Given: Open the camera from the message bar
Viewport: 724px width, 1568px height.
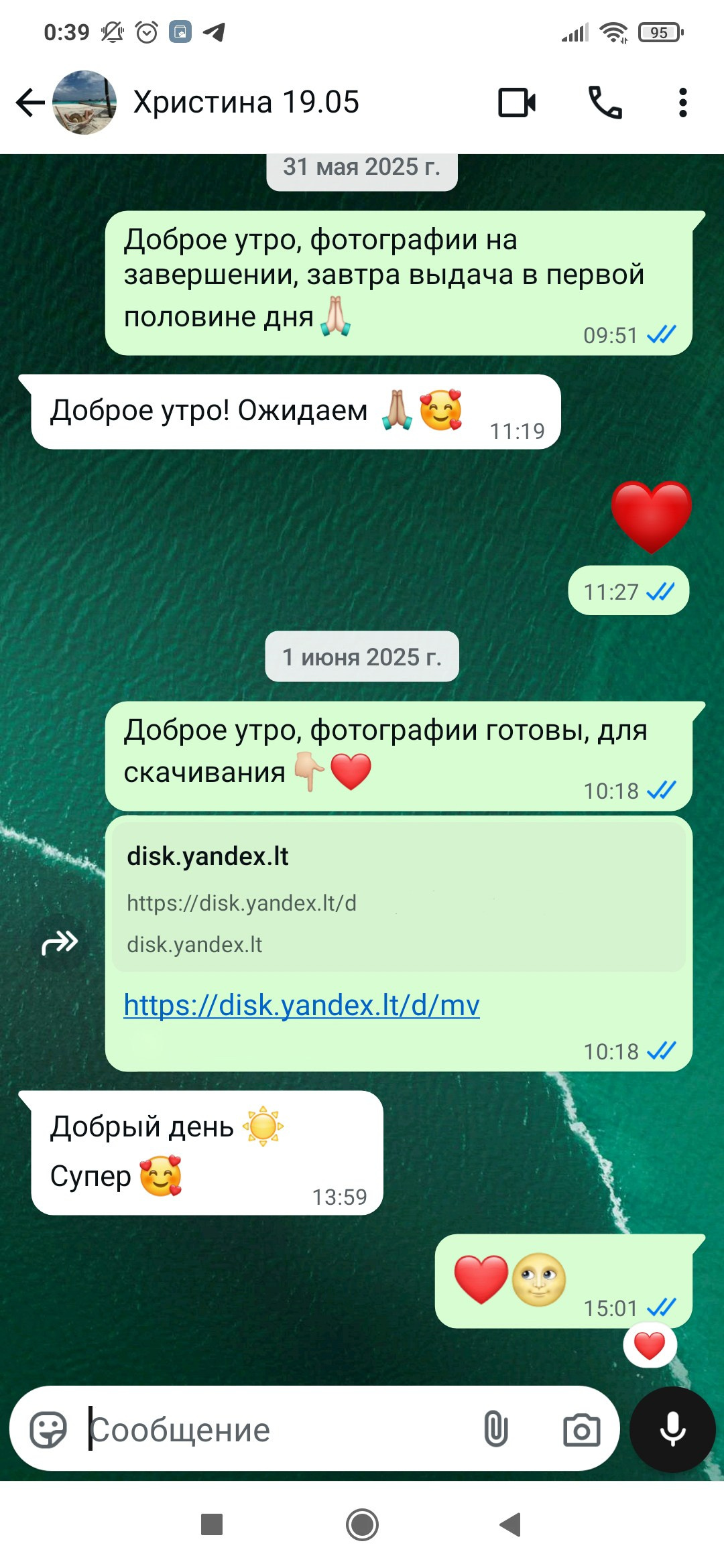Looking at the screenshot, I should pyautogui.click(x=581, y=1430).
